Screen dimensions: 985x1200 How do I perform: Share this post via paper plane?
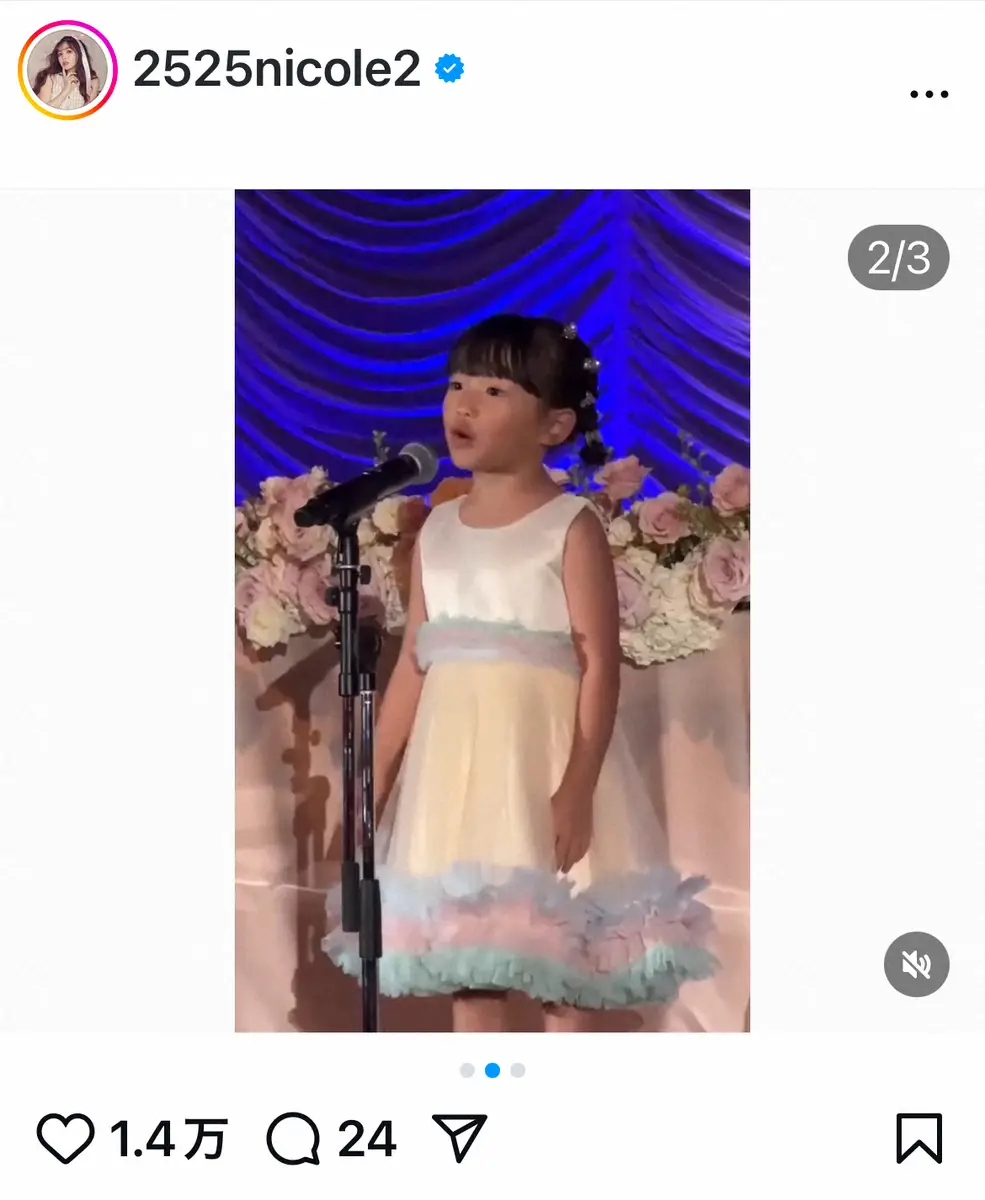pyautogui.click(x=460, y=1139)
